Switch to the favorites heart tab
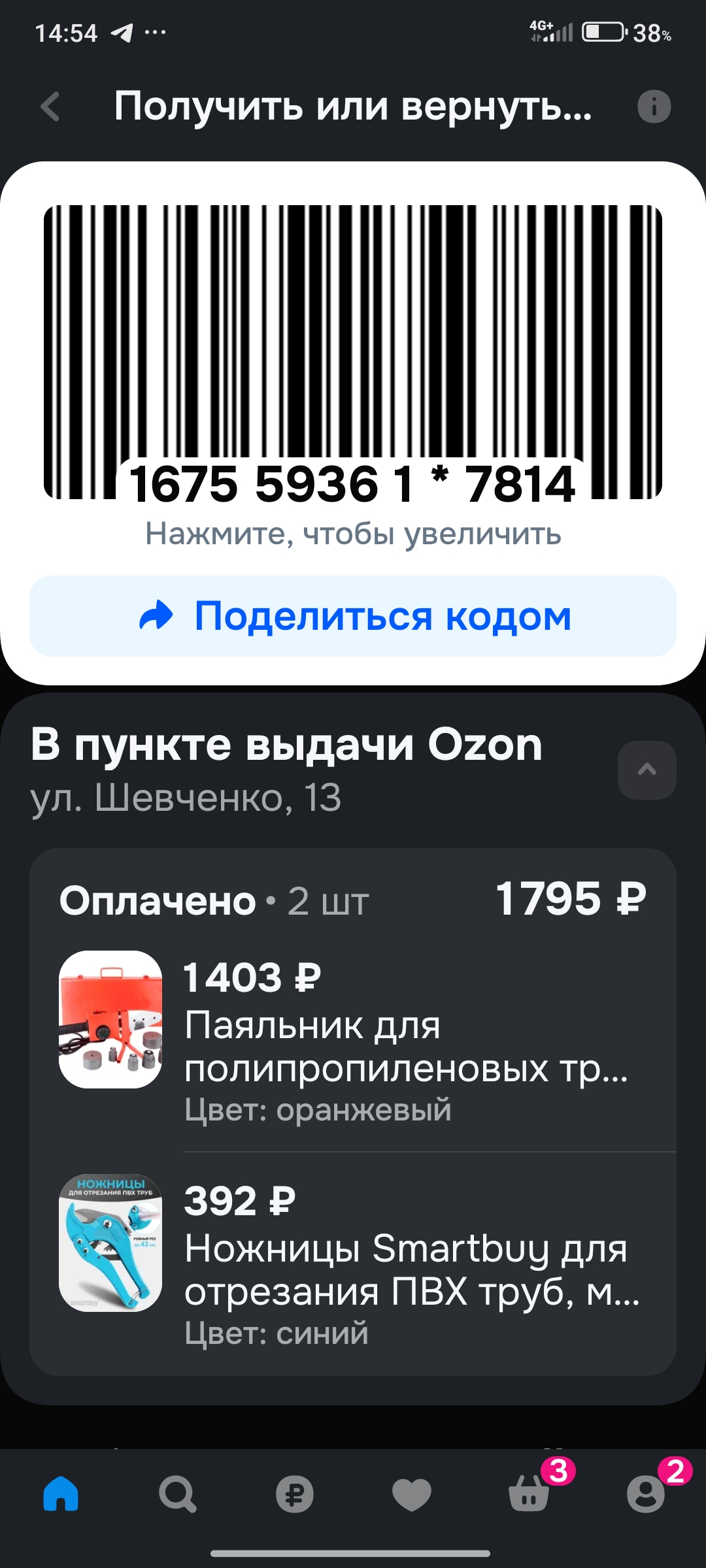The height and width of the screenshot is (1568, 706). [411, 1494]
